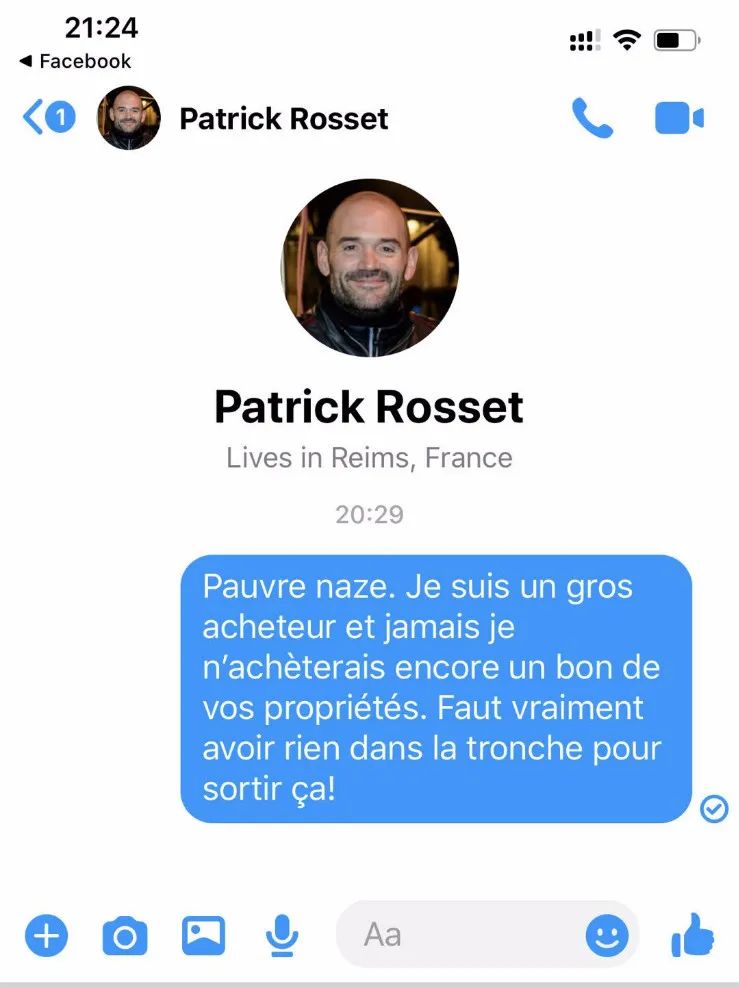
Task: Open the camera to take a photo
Action: (x=125, y=936)
